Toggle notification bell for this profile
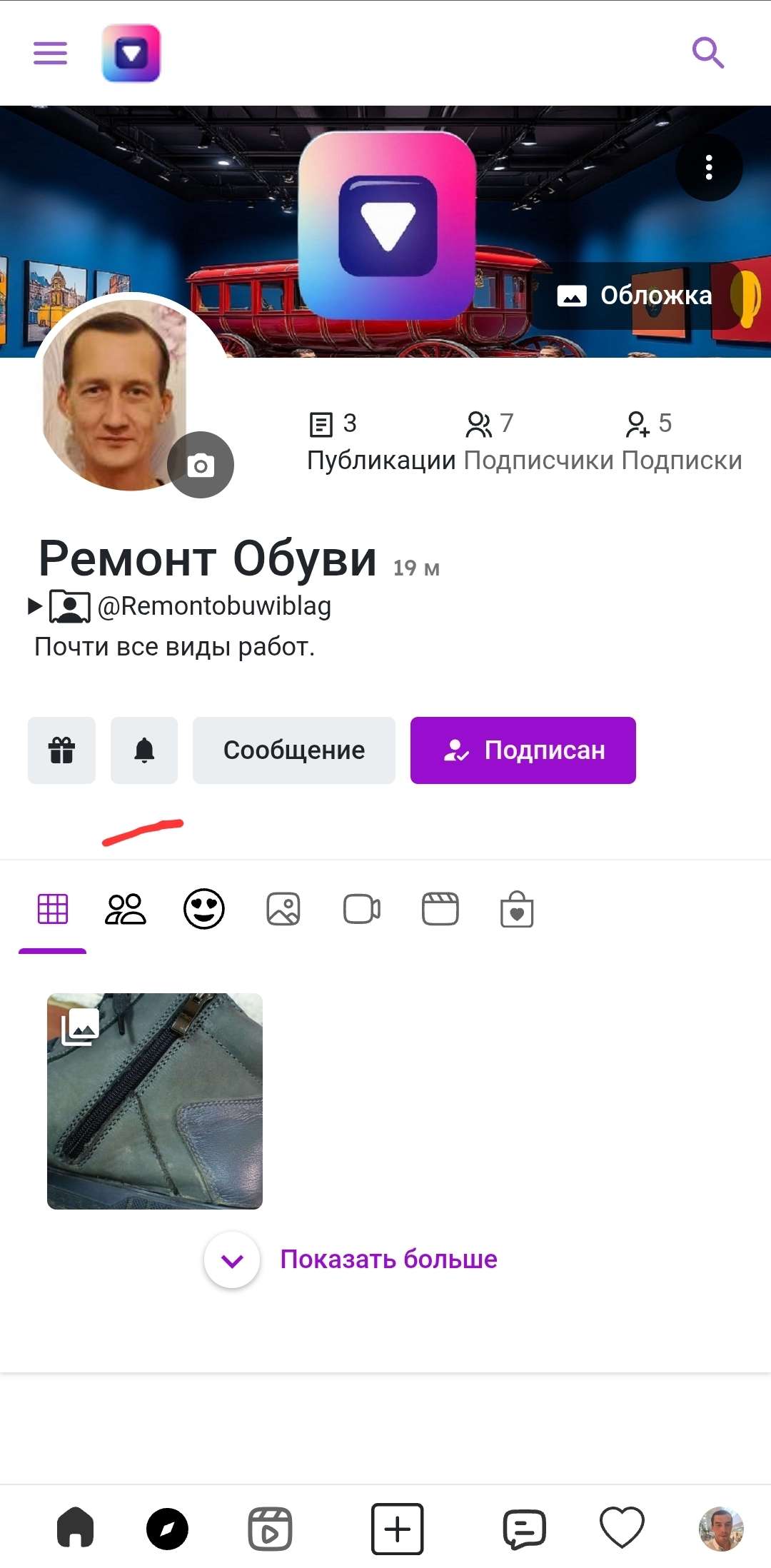 click(144, 750)
